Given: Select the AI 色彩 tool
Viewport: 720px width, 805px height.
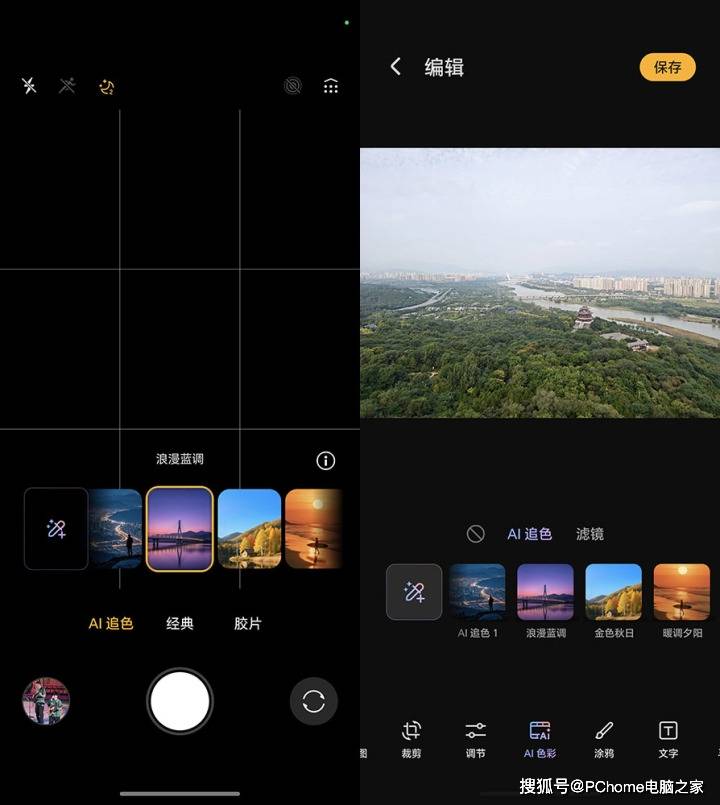Looking at the screenshot, I should click(x=540, y=738).
